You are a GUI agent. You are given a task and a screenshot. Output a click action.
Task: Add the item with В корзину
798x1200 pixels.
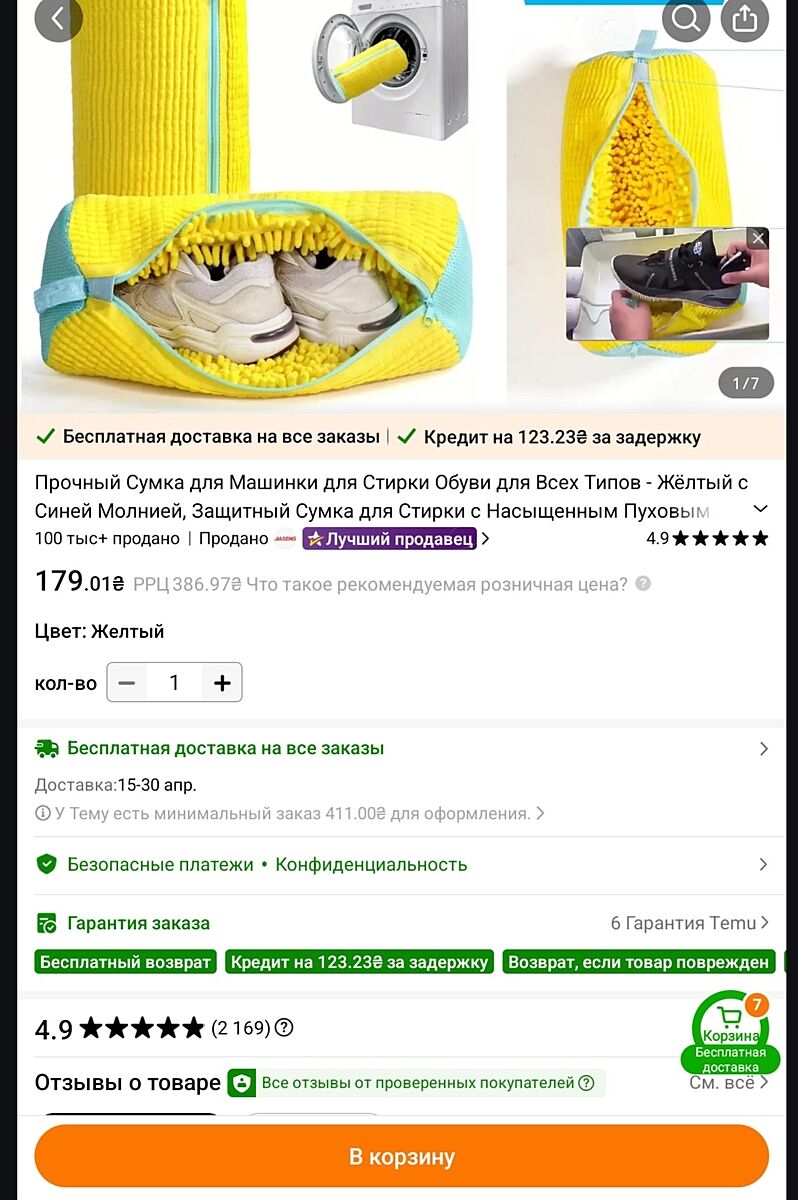click(x=401, y=1157)
